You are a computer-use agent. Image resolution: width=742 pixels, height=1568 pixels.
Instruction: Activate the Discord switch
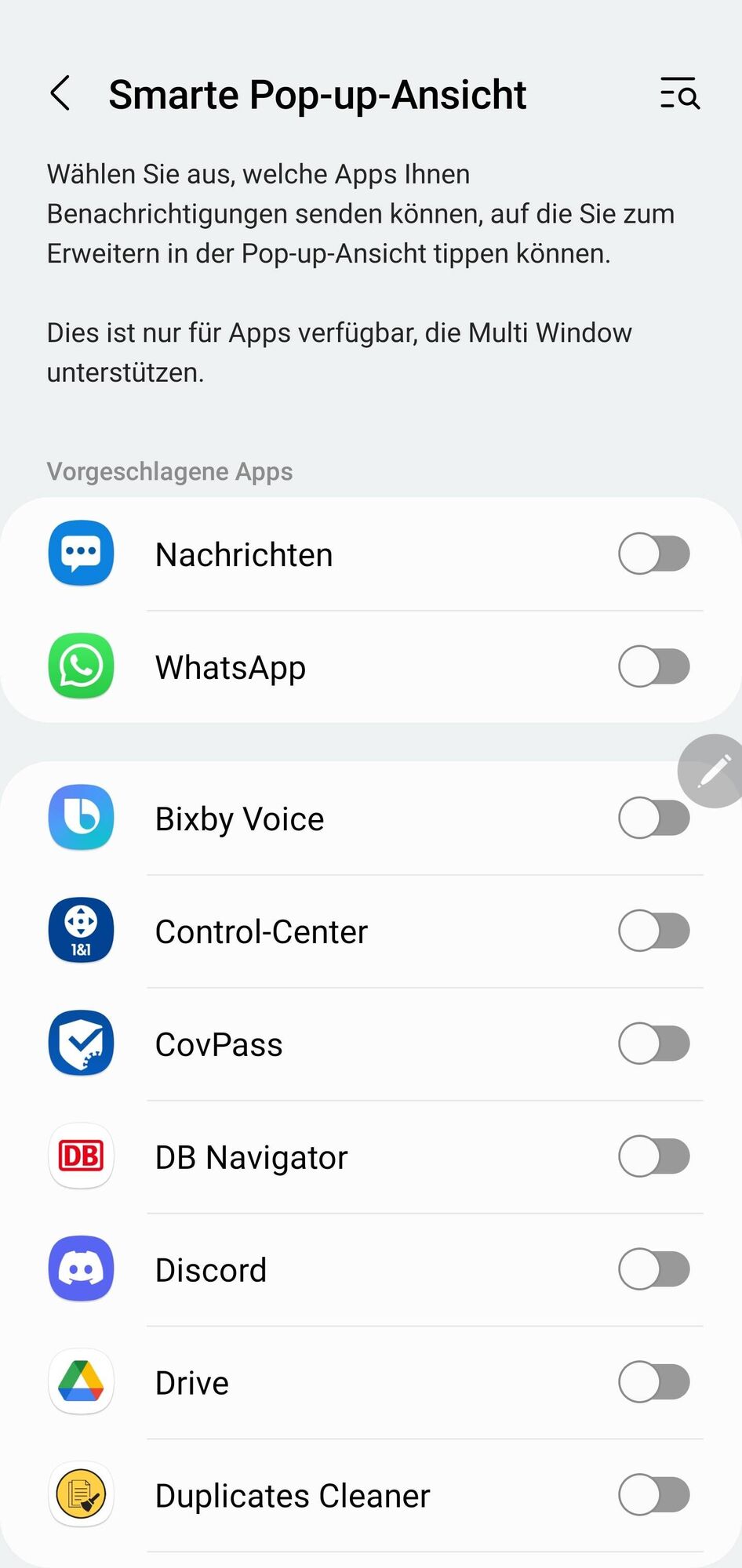point(653,1270)
